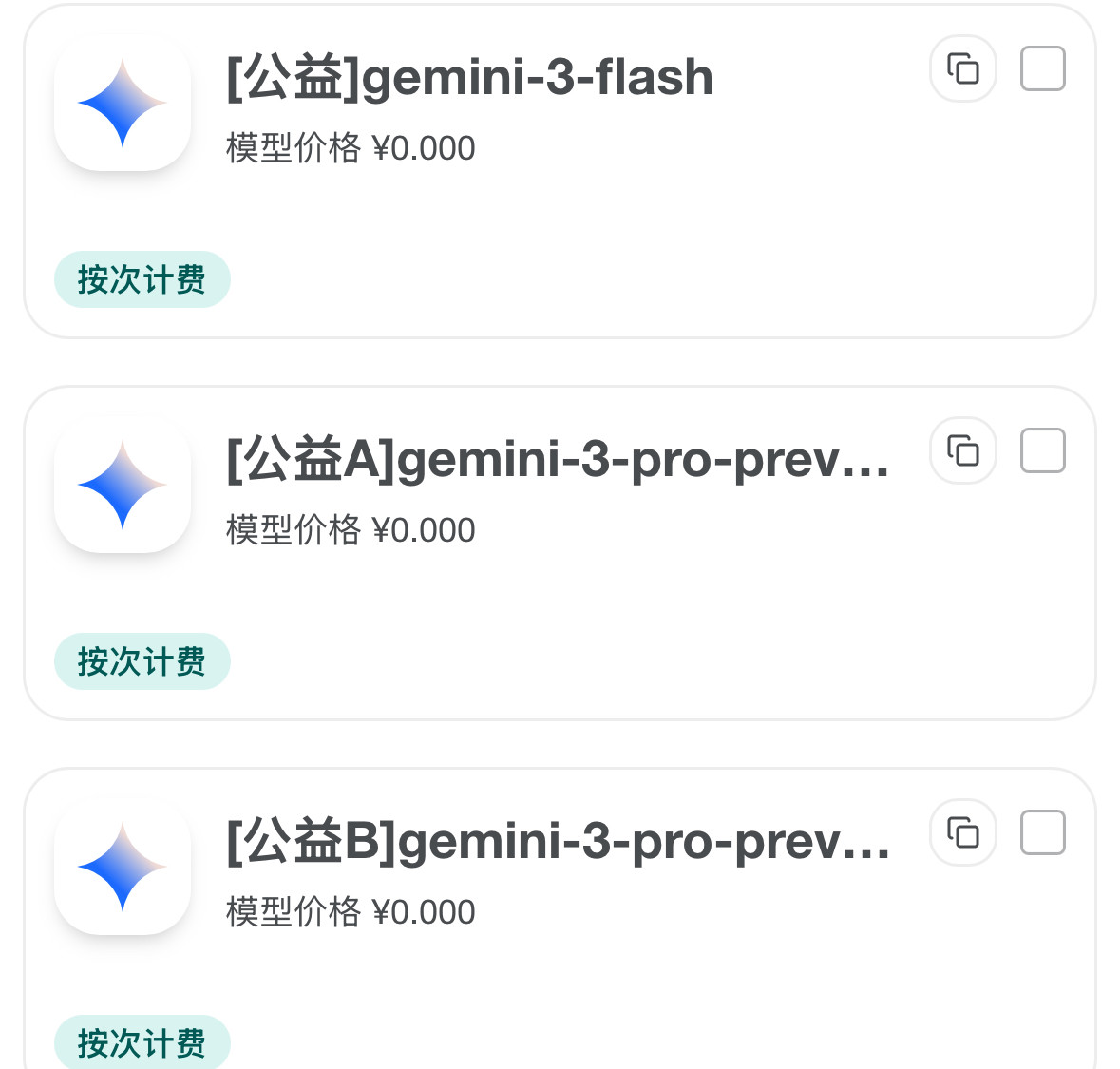Screen dimensions: 1120x1069
Task: View the [公益A]gemini-3-pro model card
Action: pyautogui.click(x=558, y=460)
